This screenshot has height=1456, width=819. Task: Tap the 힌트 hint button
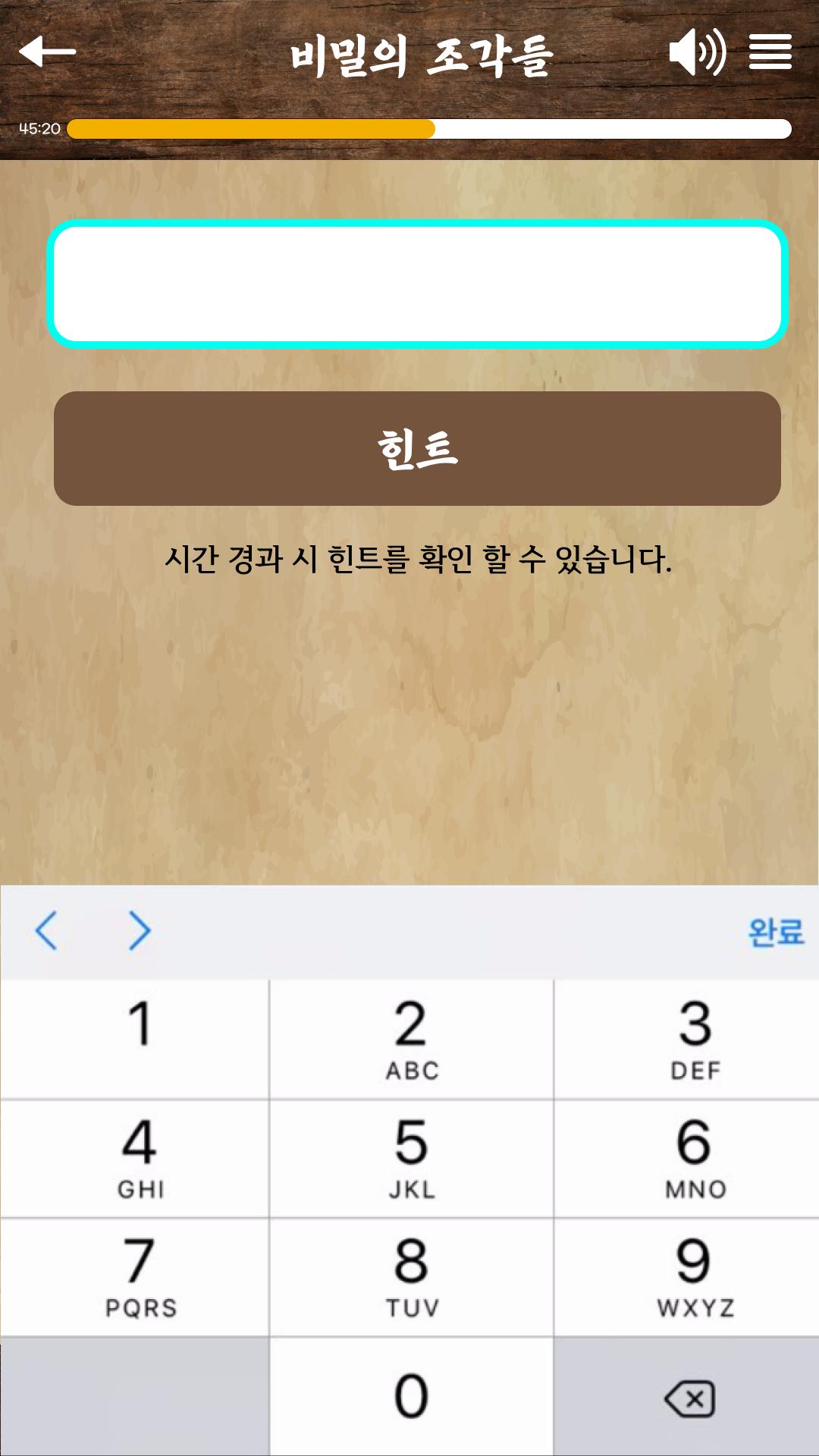click(417, 448)
